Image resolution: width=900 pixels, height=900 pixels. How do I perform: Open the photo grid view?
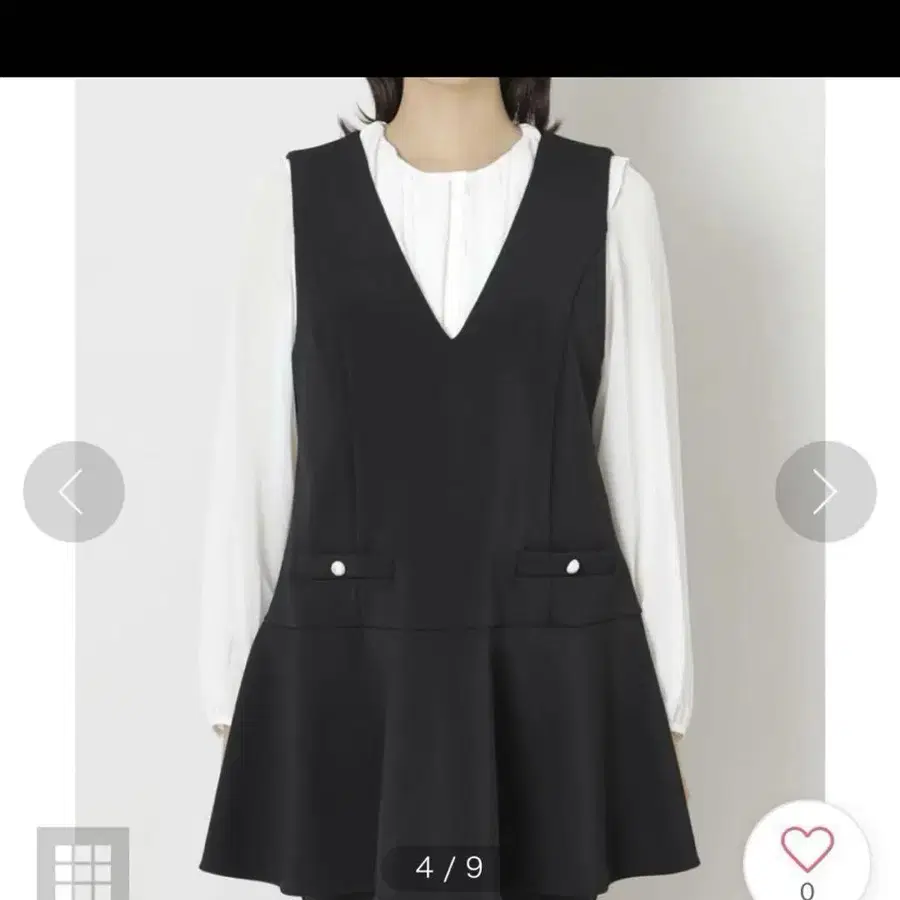coord(82,866)
